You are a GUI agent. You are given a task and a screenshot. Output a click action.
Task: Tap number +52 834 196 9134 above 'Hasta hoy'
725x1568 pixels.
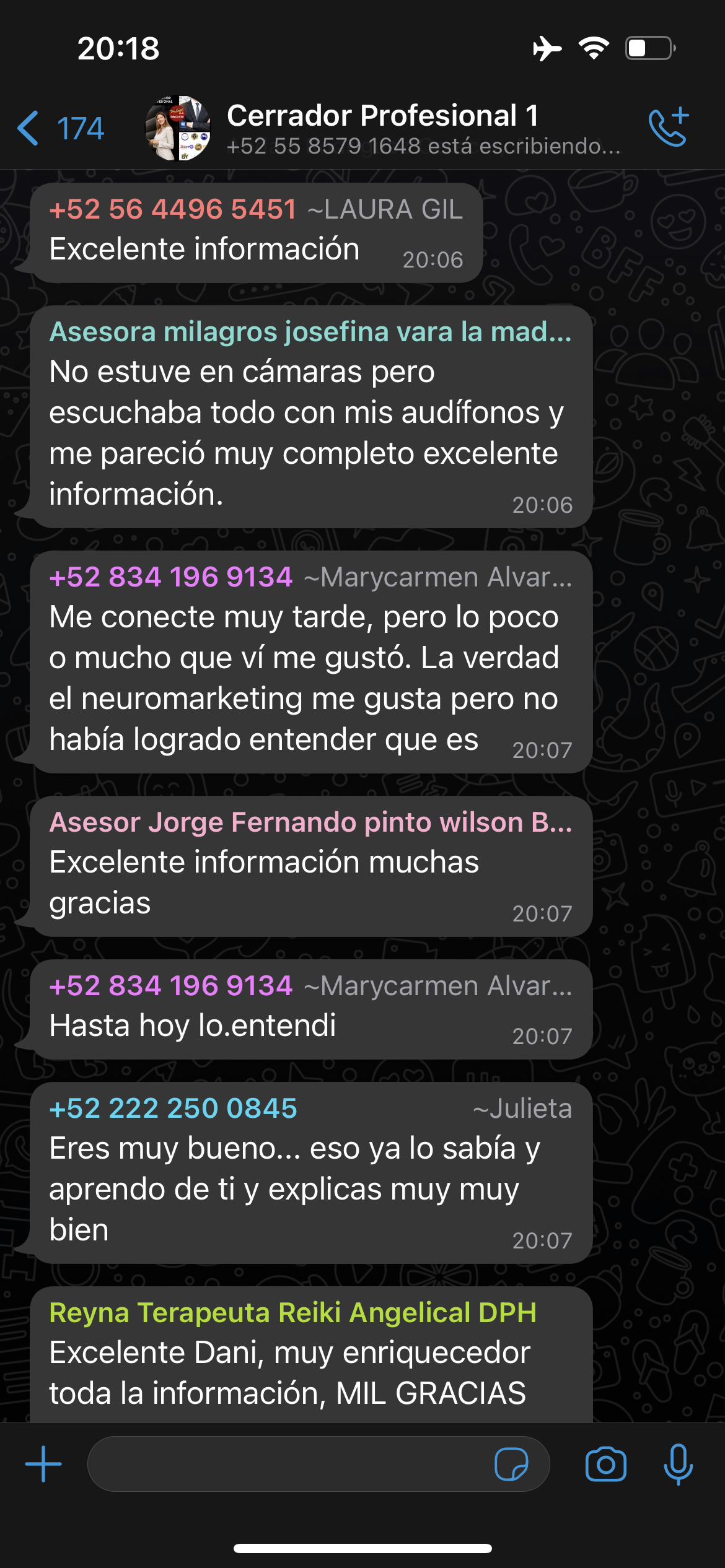(171, 986)
